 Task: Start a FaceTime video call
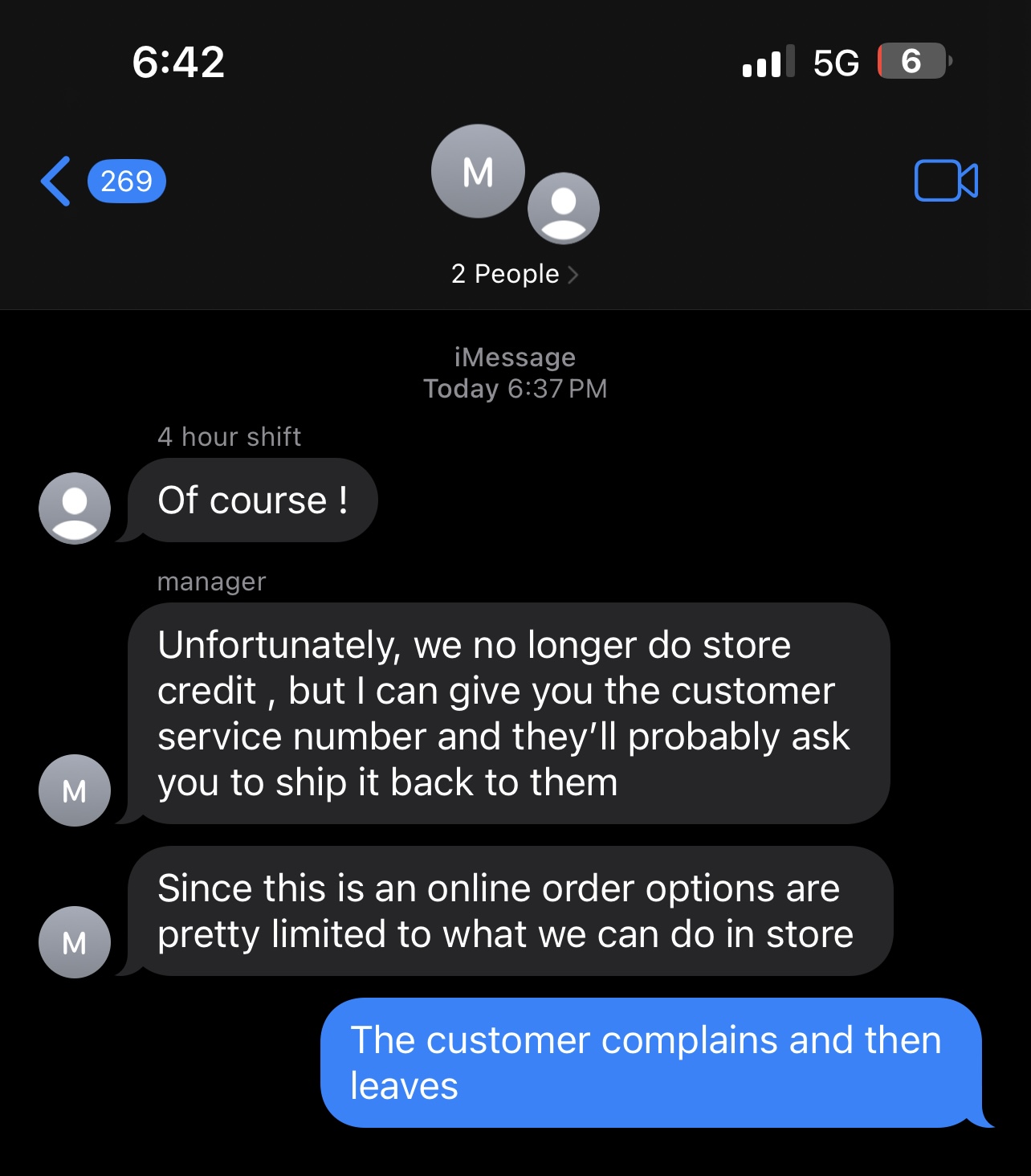tap(945, 181)
